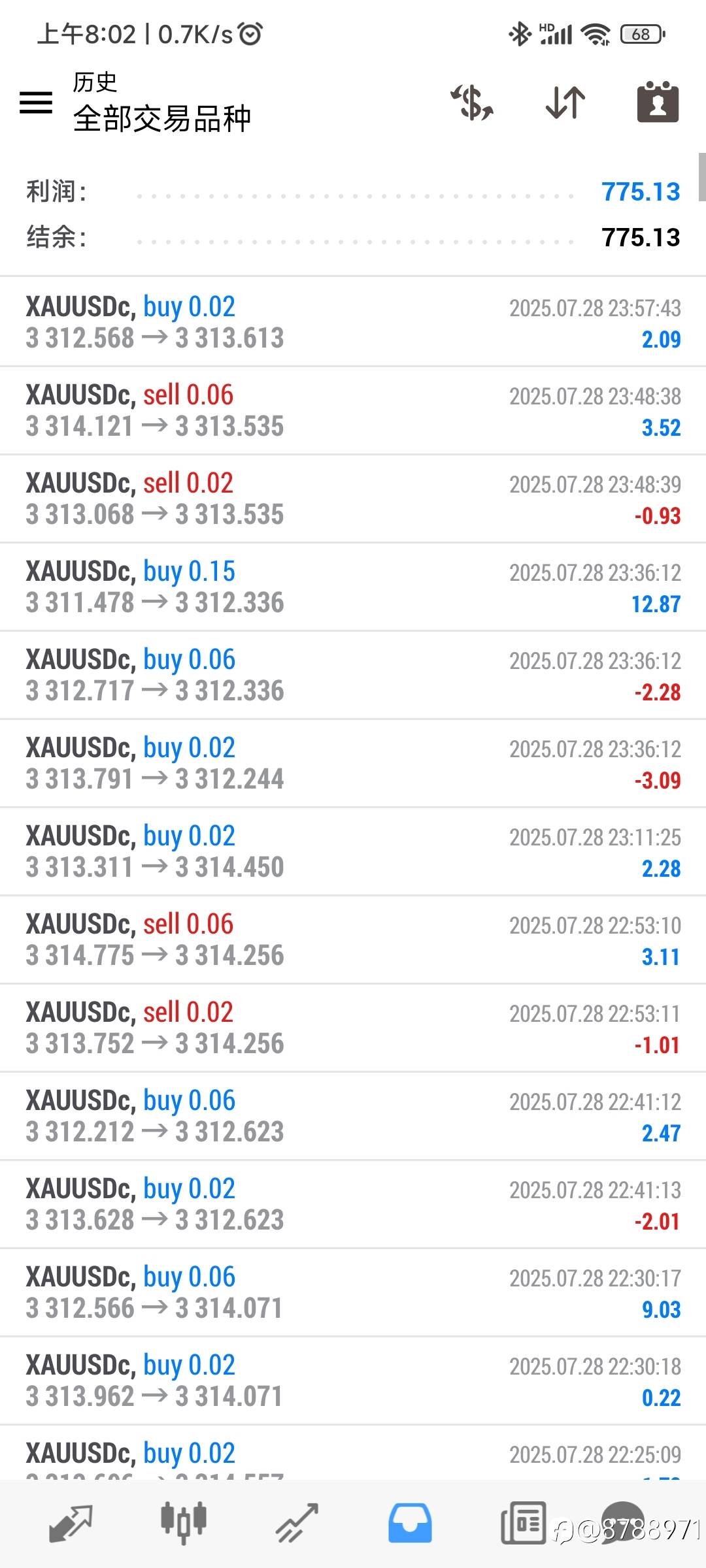Viewport: 706px width, 1568px height.
Task: Open the sort order arrows
Action: pos(565,103)
